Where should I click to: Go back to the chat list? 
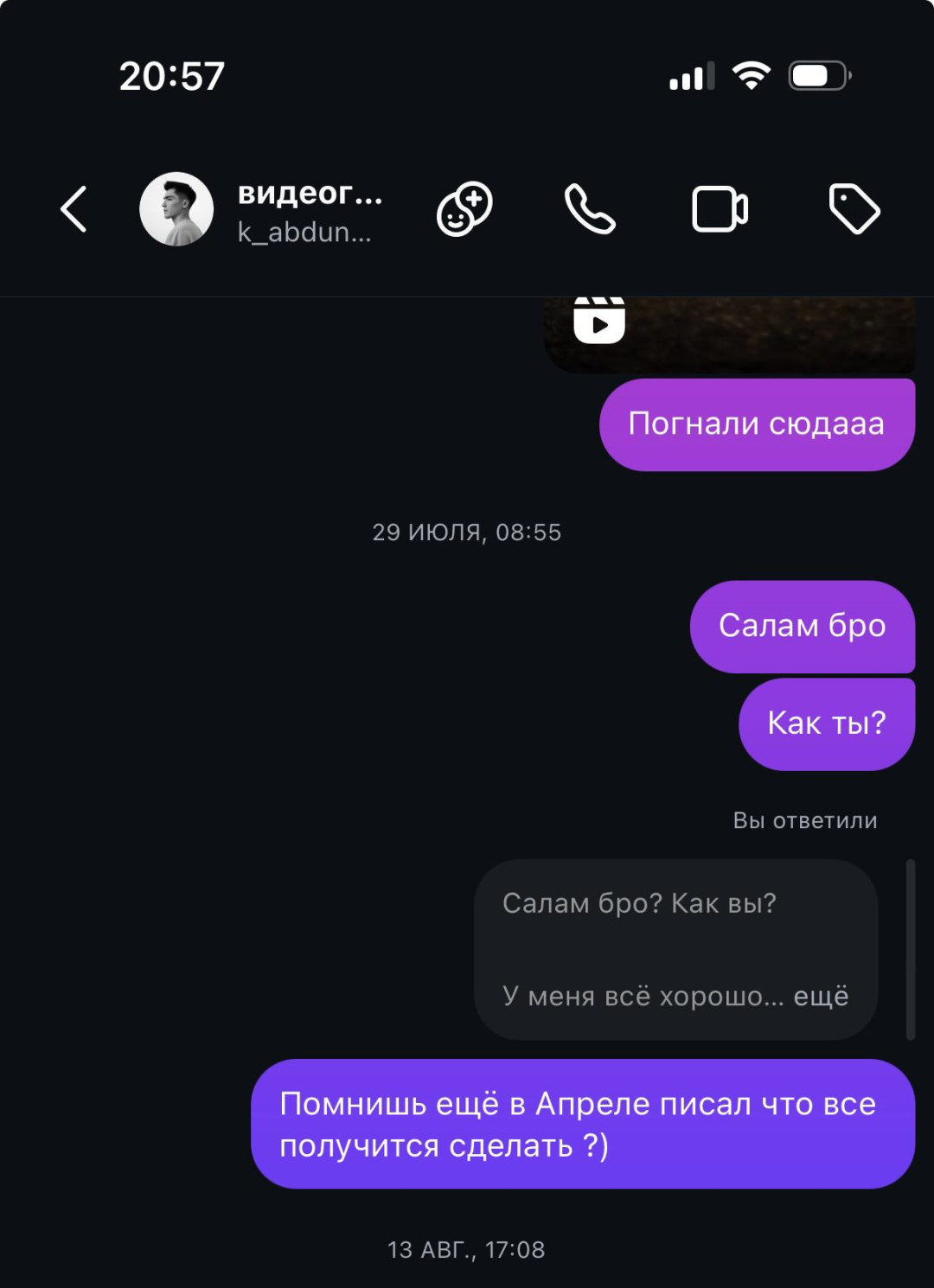point(74,209)
